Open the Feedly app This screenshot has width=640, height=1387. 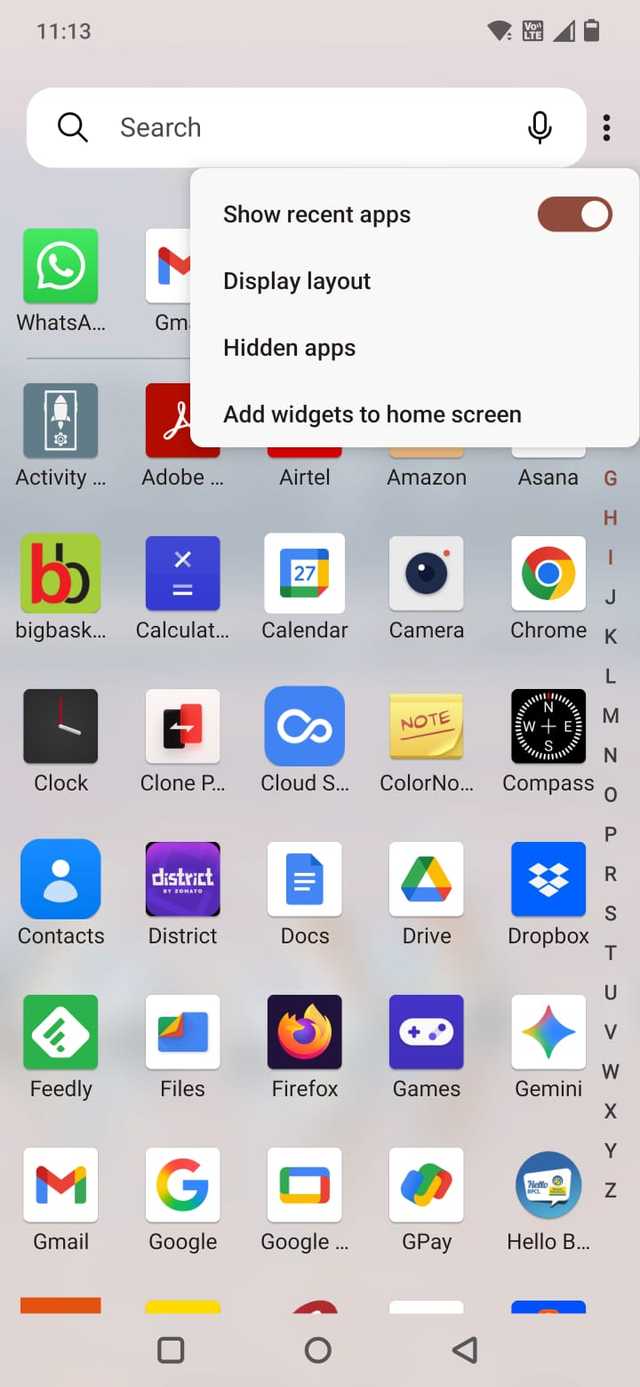(x=61, y=1033)
